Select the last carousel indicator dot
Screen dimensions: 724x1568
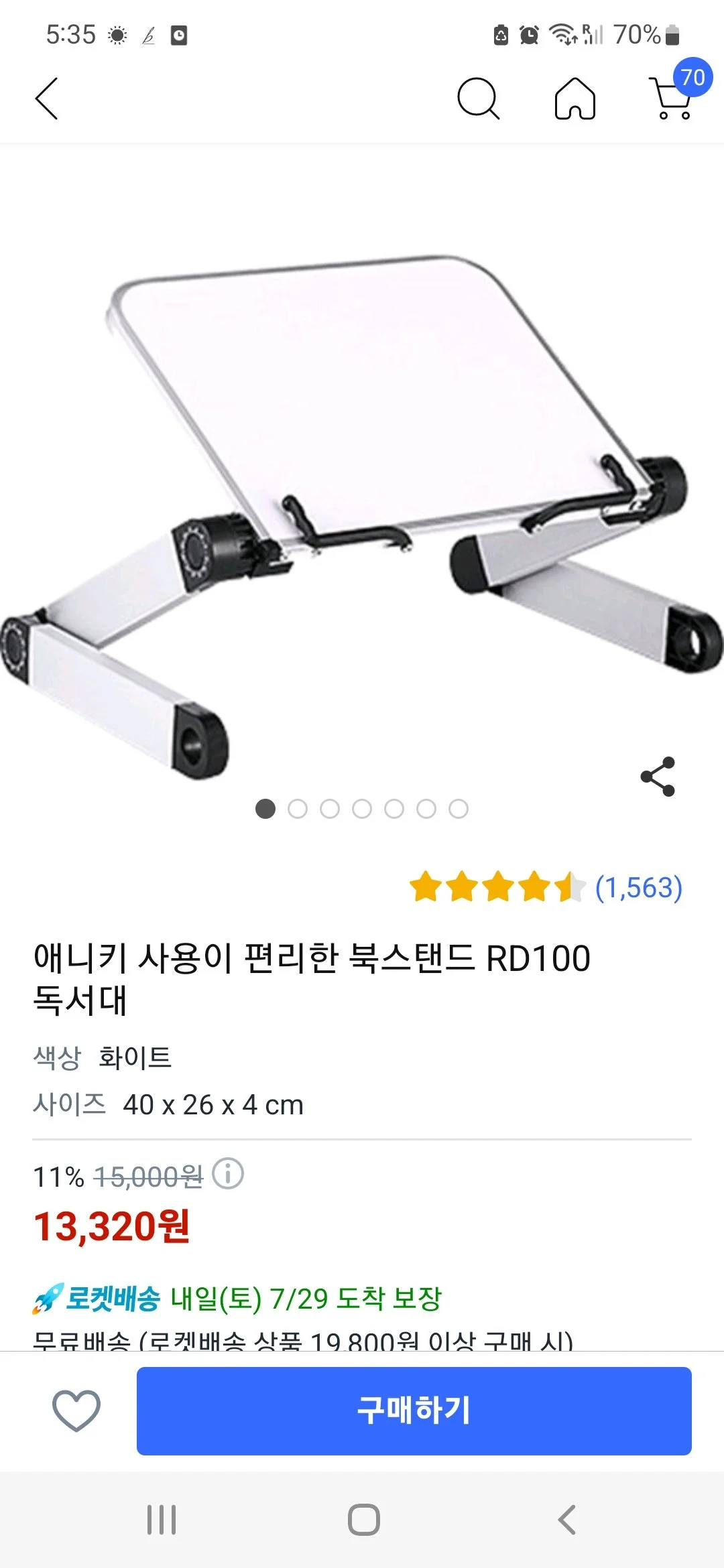[x=459, y=809]
